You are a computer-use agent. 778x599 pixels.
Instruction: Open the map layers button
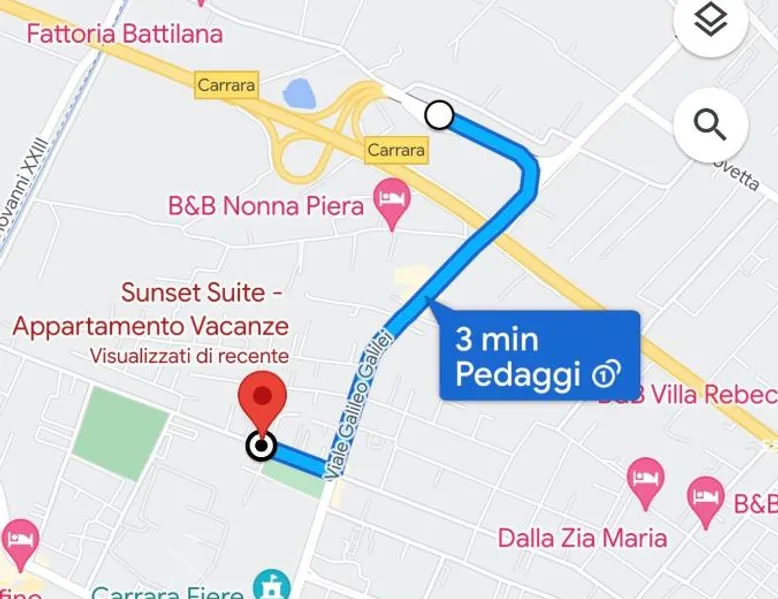[710, 21]
